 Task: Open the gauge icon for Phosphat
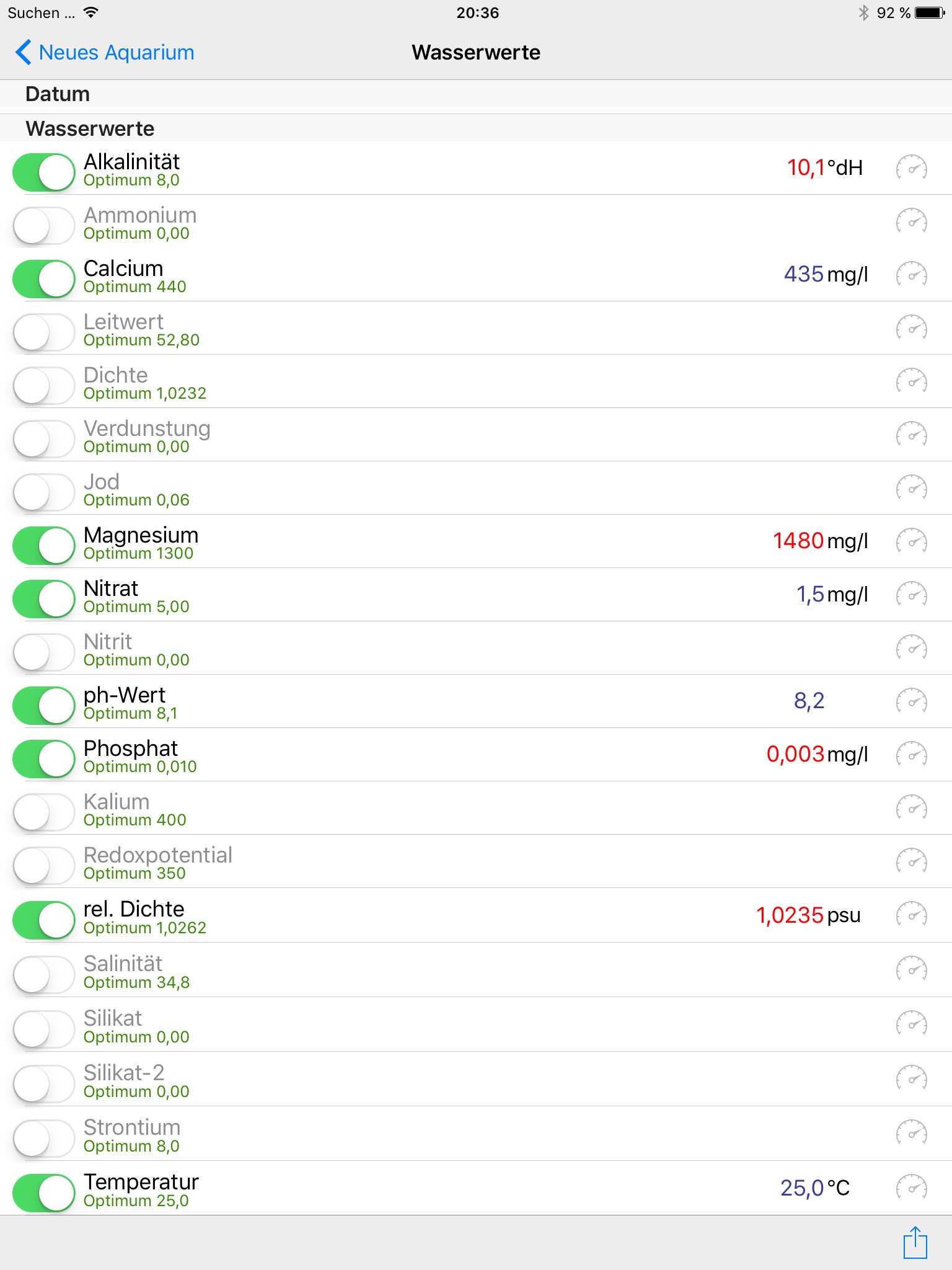coord(911,755)
